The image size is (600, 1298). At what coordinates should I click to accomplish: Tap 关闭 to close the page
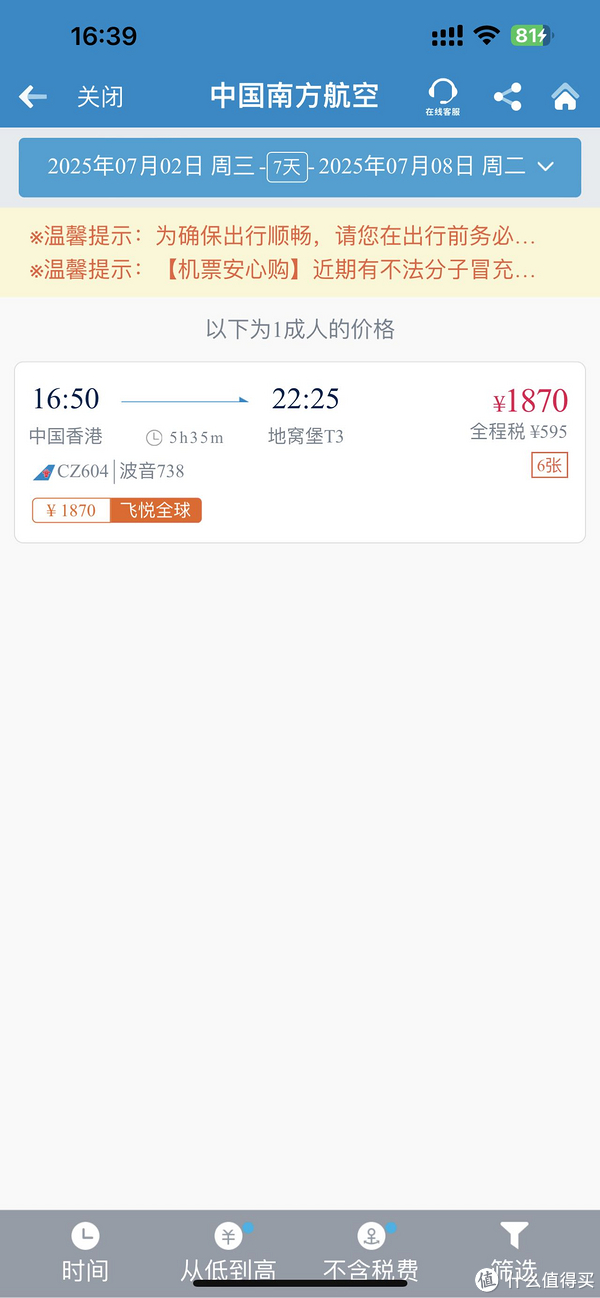point(100,97)
